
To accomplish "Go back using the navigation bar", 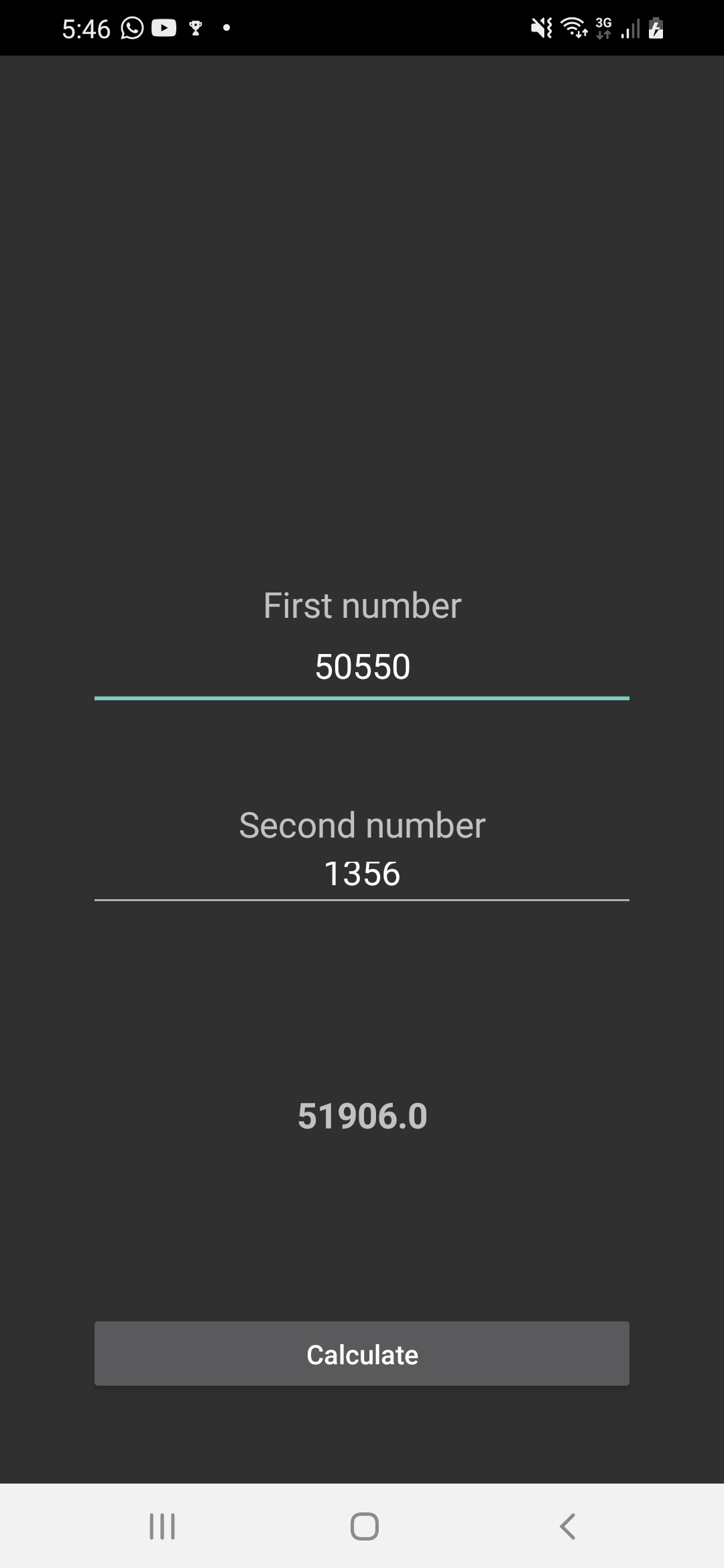I will tap(567, 1526).
